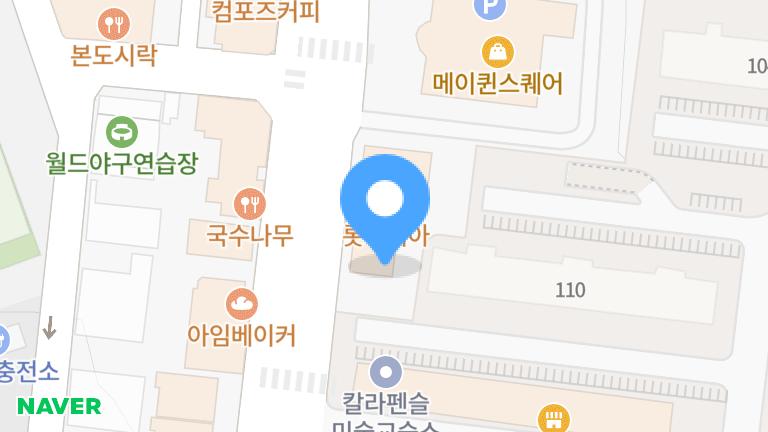Viewport: 768px width, 432px height.
Task: Tap the parking marker above 메이퀸스퀘어
Action: tap(491, 8)
